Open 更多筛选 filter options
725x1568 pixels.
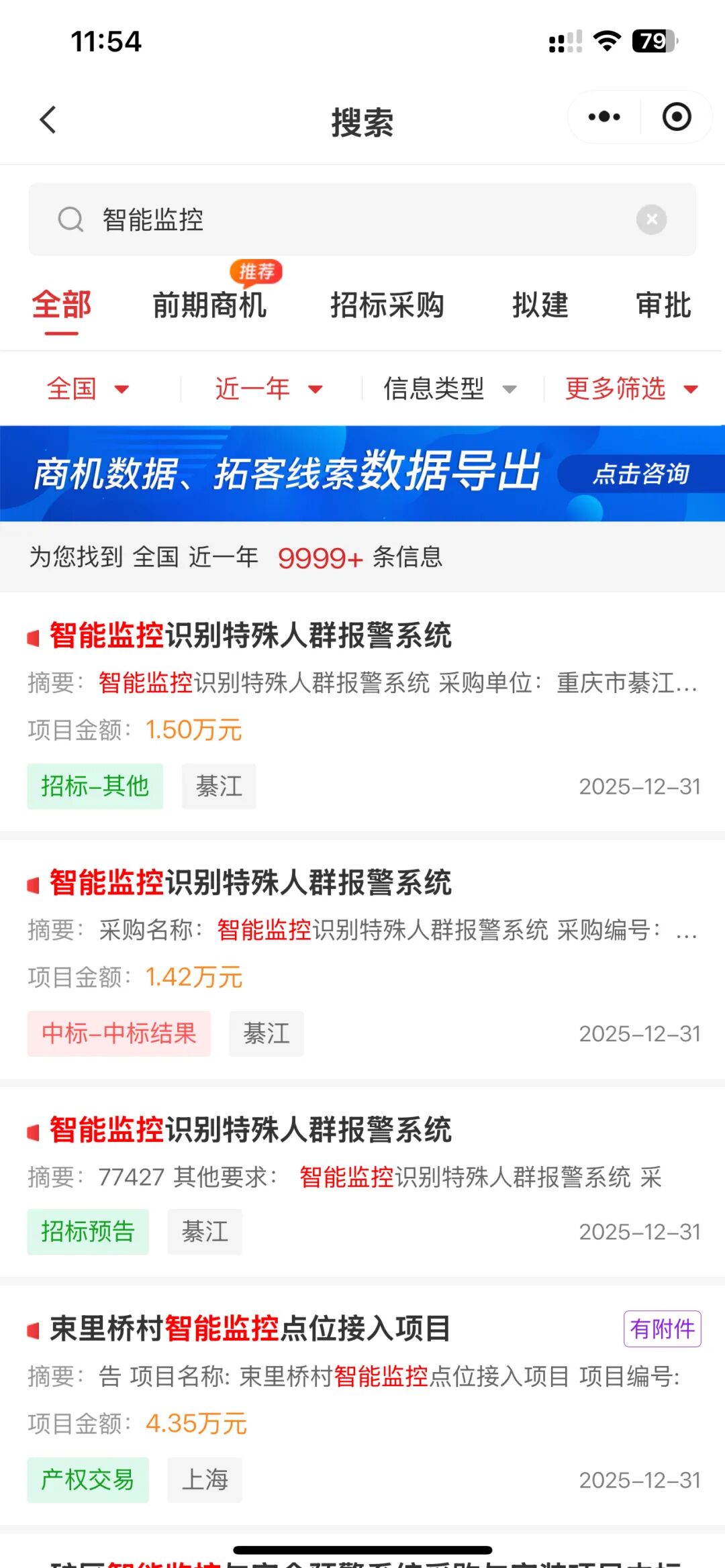click(631, 388)
